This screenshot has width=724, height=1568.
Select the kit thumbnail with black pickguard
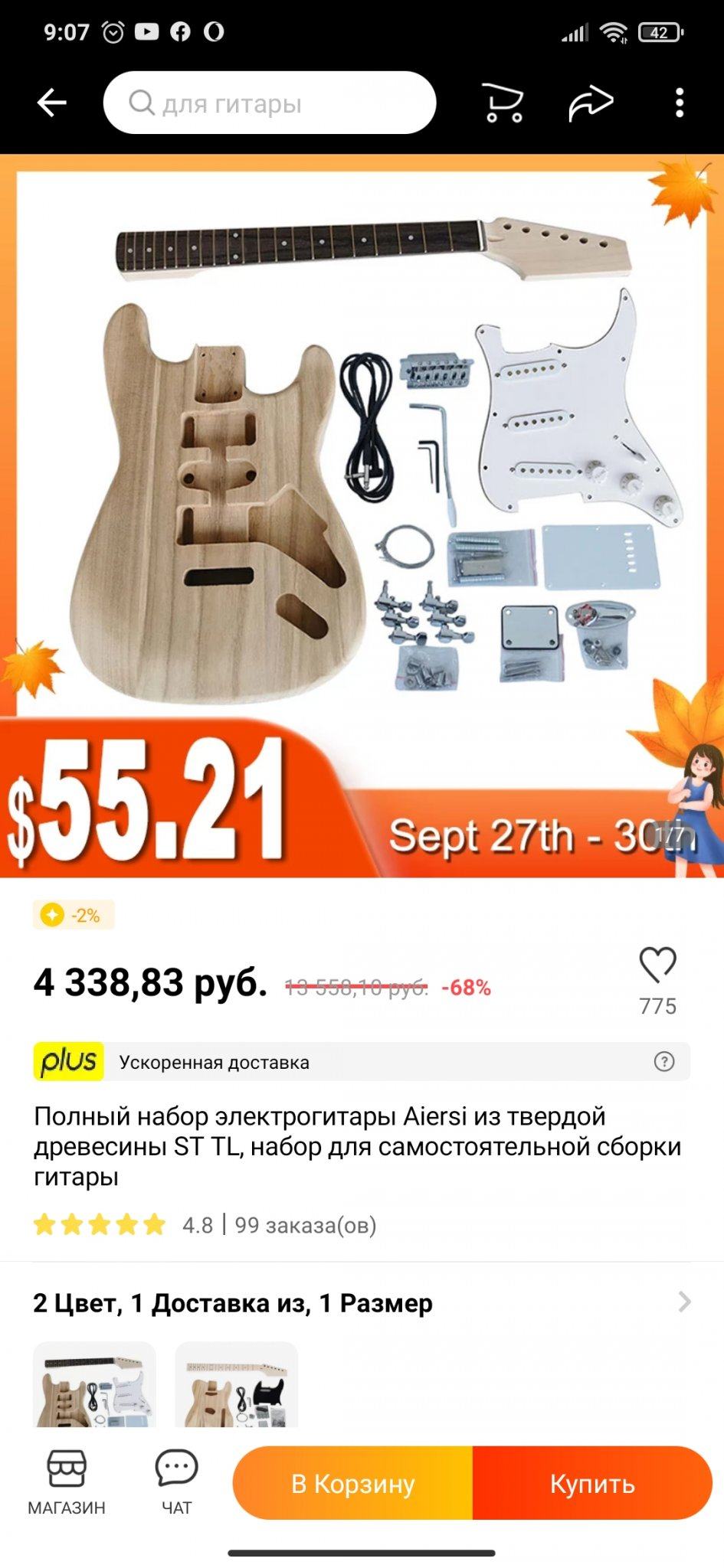click(236, 1385)
